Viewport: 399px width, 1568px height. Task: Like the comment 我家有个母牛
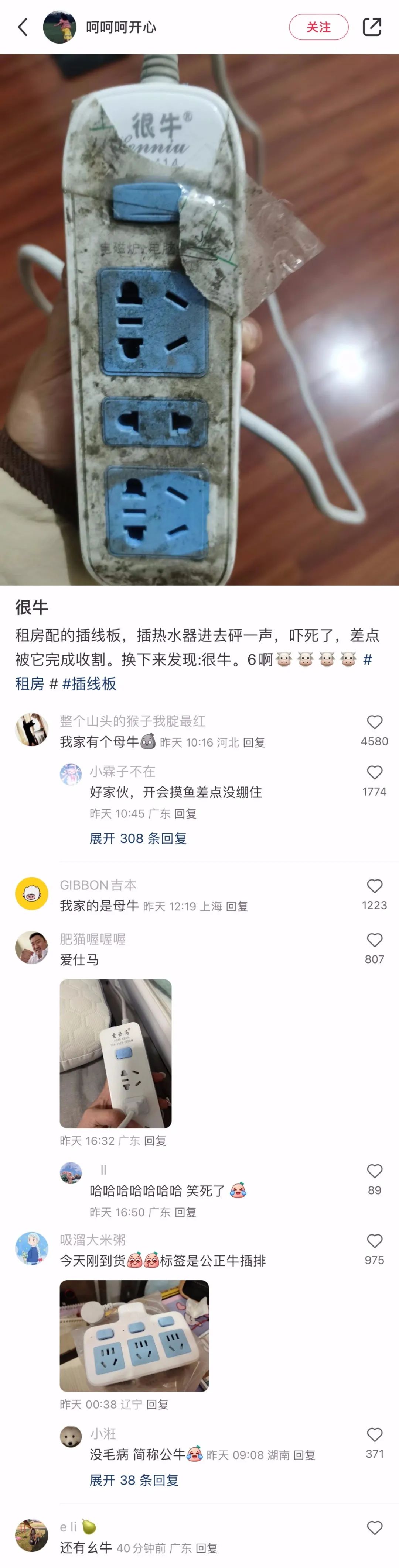point(374,723)
